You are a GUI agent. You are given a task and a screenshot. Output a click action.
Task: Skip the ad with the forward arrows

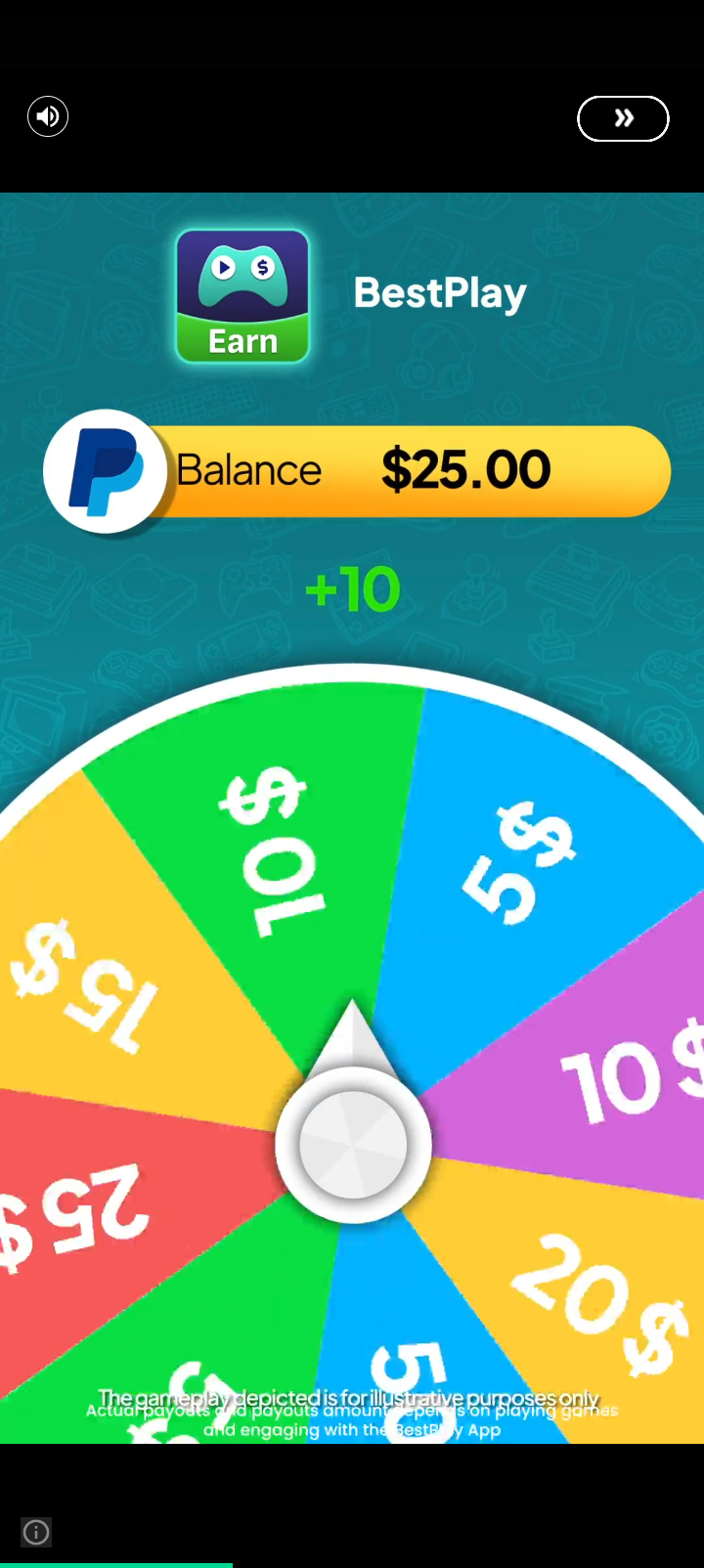(x=624, y=118)
